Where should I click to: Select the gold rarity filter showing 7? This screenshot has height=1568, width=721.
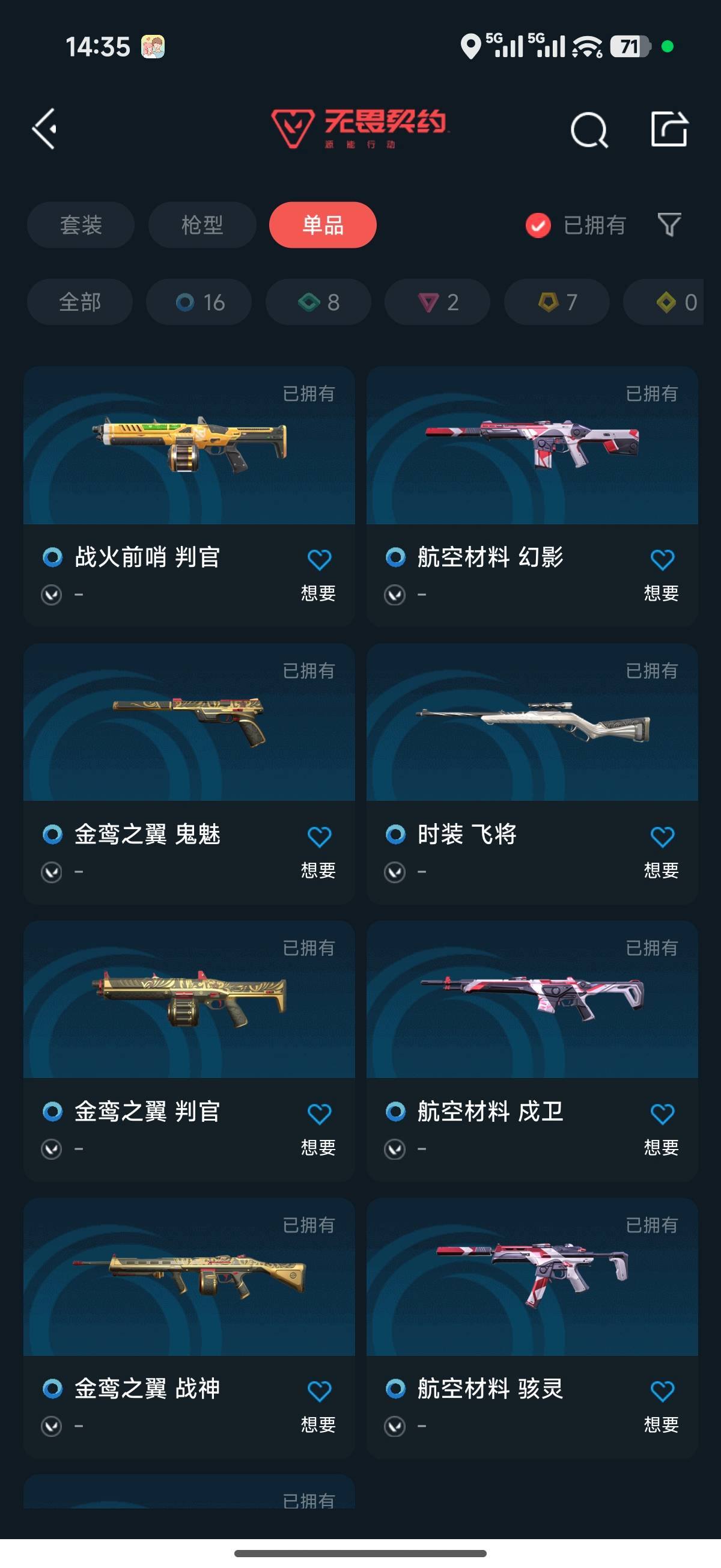(556, 302)
